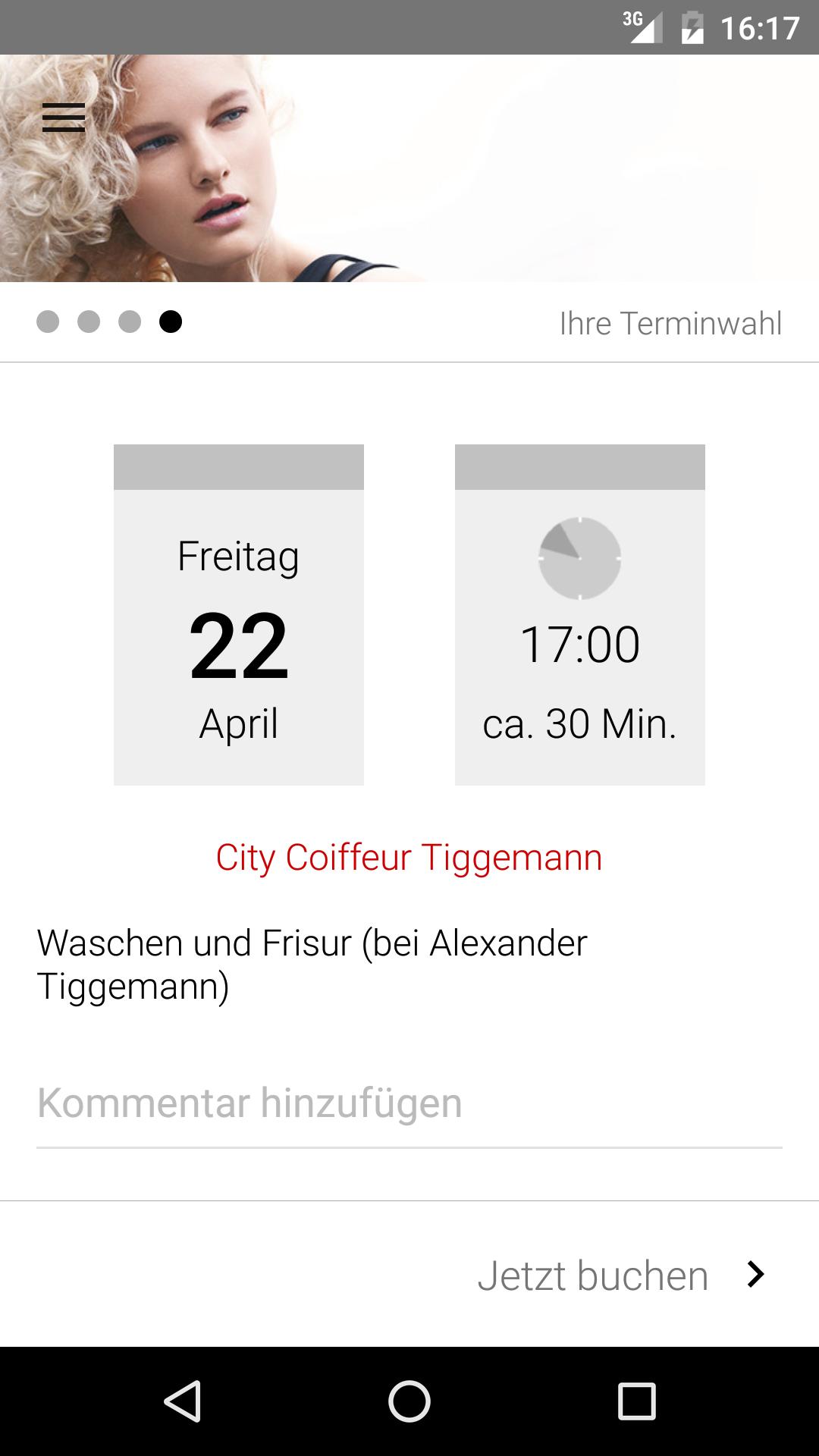Open the Freitag 22 April date card
819x1456 pixels.
(x=239, y=615)
